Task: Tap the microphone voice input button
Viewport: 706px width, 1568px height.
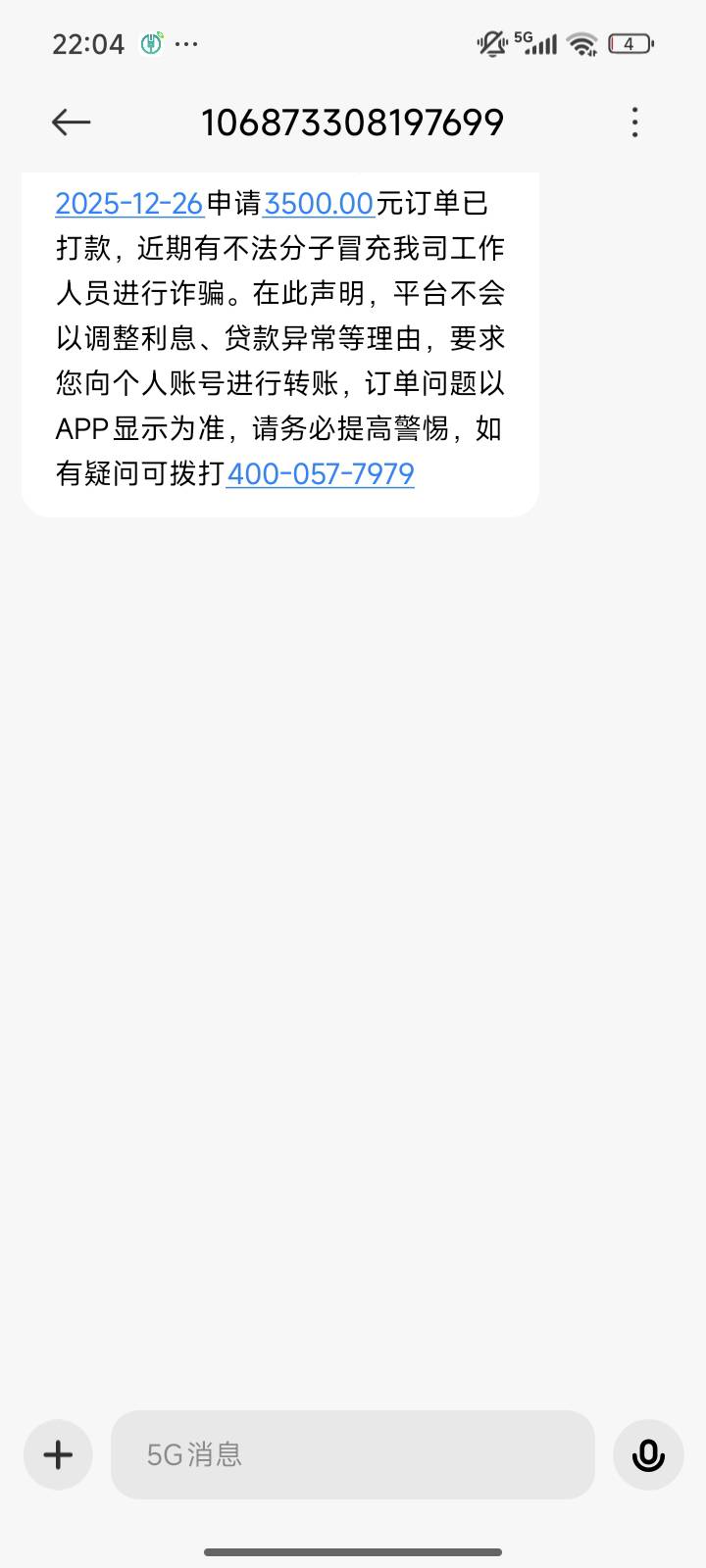Action: point(648,1454)
